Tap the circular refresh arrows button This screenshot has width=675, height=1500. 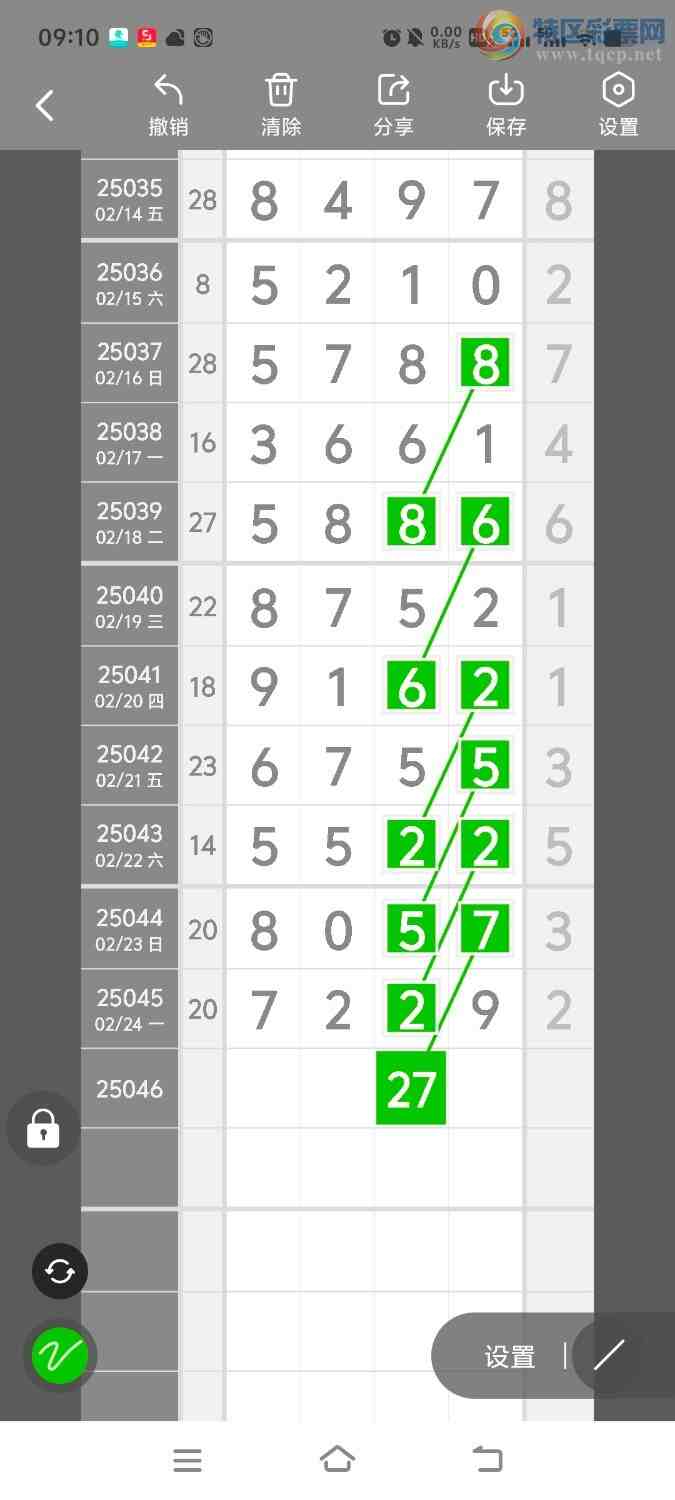point(60,1271)
